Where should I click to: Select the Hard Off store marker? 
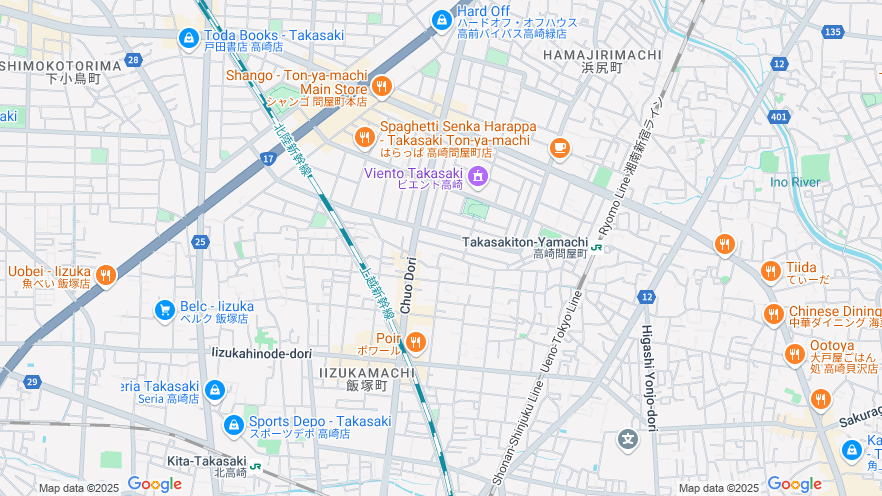pyautogui.click(x=441, y=19)
